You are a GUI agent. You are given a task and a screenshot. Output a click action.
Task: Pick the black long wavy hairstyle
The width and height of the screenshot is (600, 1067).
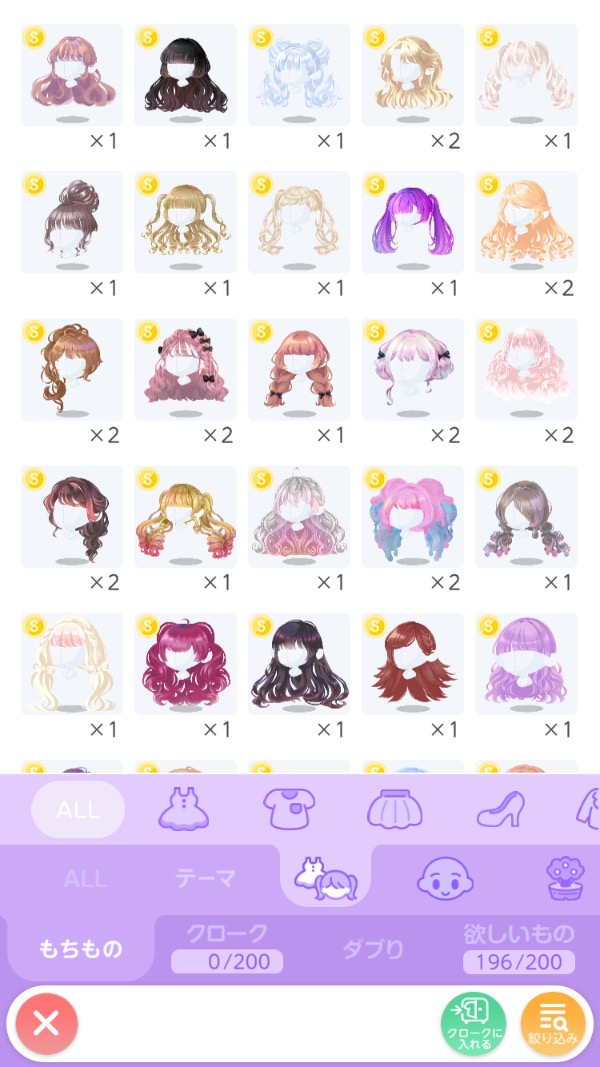point(185,75)
